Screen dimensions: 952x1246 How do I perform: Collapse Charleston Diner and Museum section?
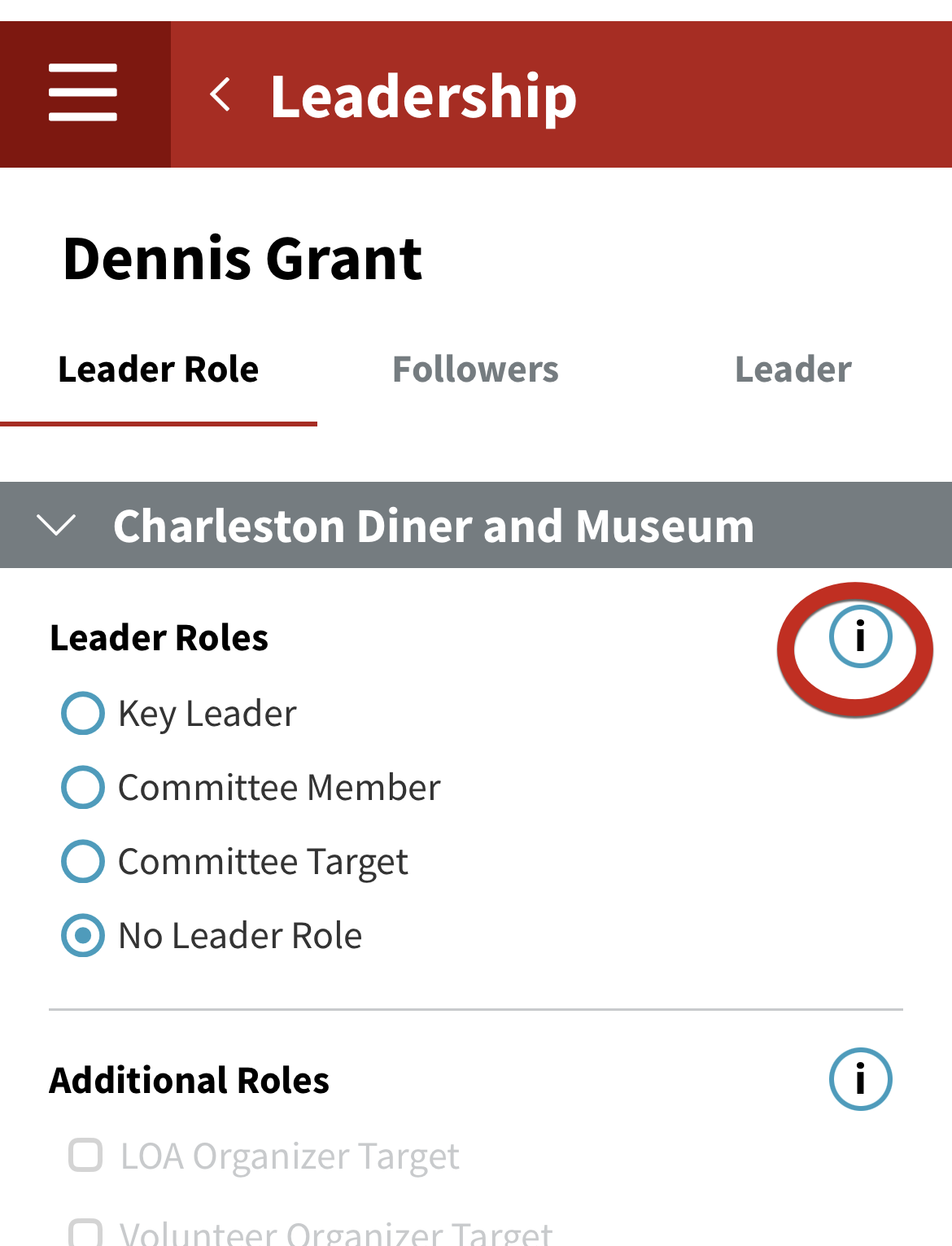[x=57, y=525]
